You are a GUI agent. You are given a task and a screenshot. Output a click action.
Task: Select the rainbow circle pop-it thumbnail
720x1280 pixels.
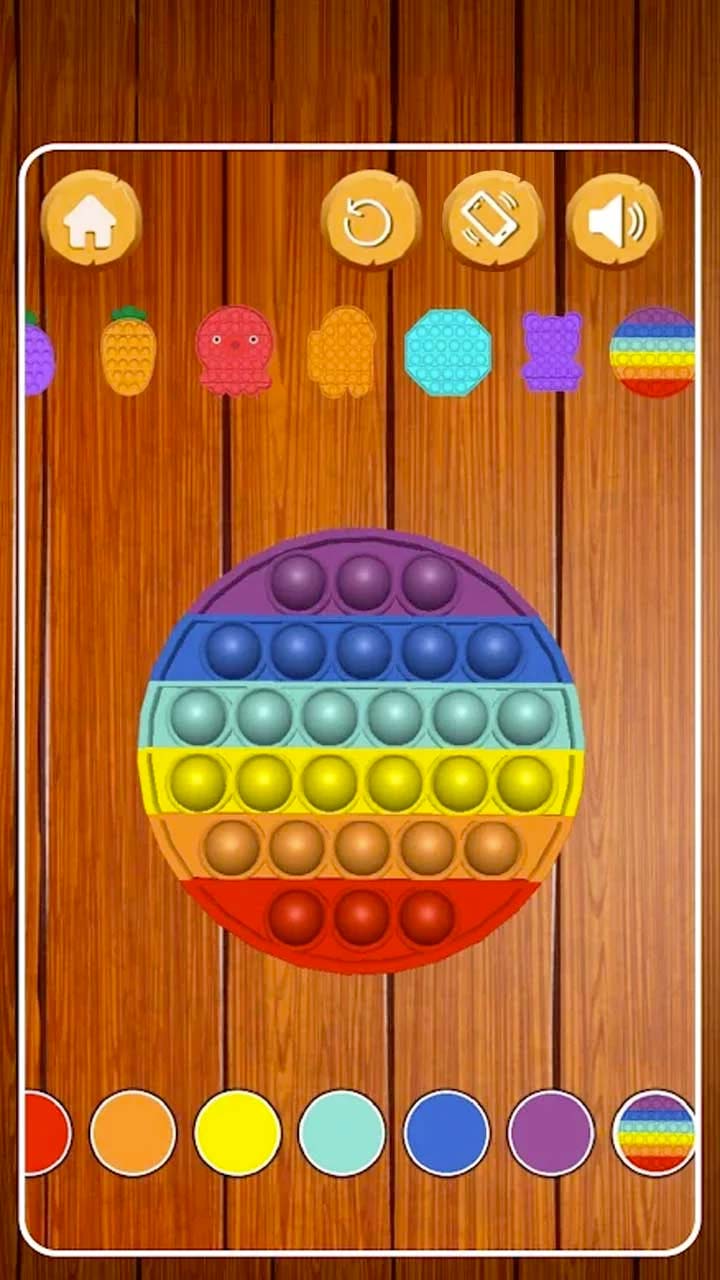655,352
